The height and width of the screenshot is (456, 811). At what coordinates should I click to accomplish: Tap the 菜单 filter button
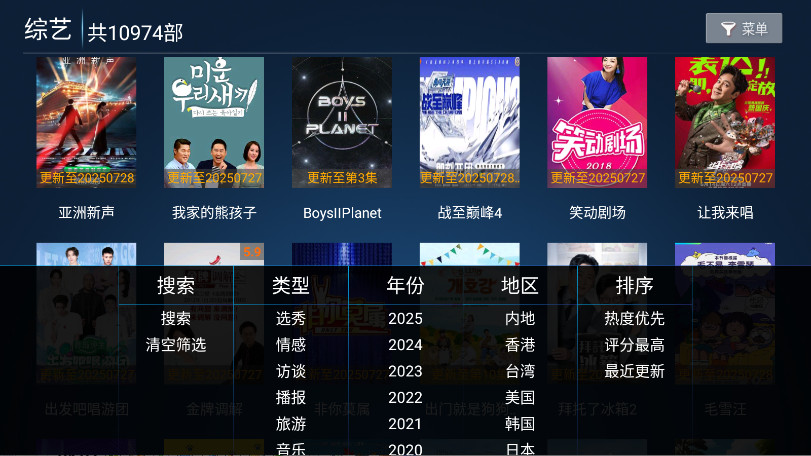click(x=743, y=29)
